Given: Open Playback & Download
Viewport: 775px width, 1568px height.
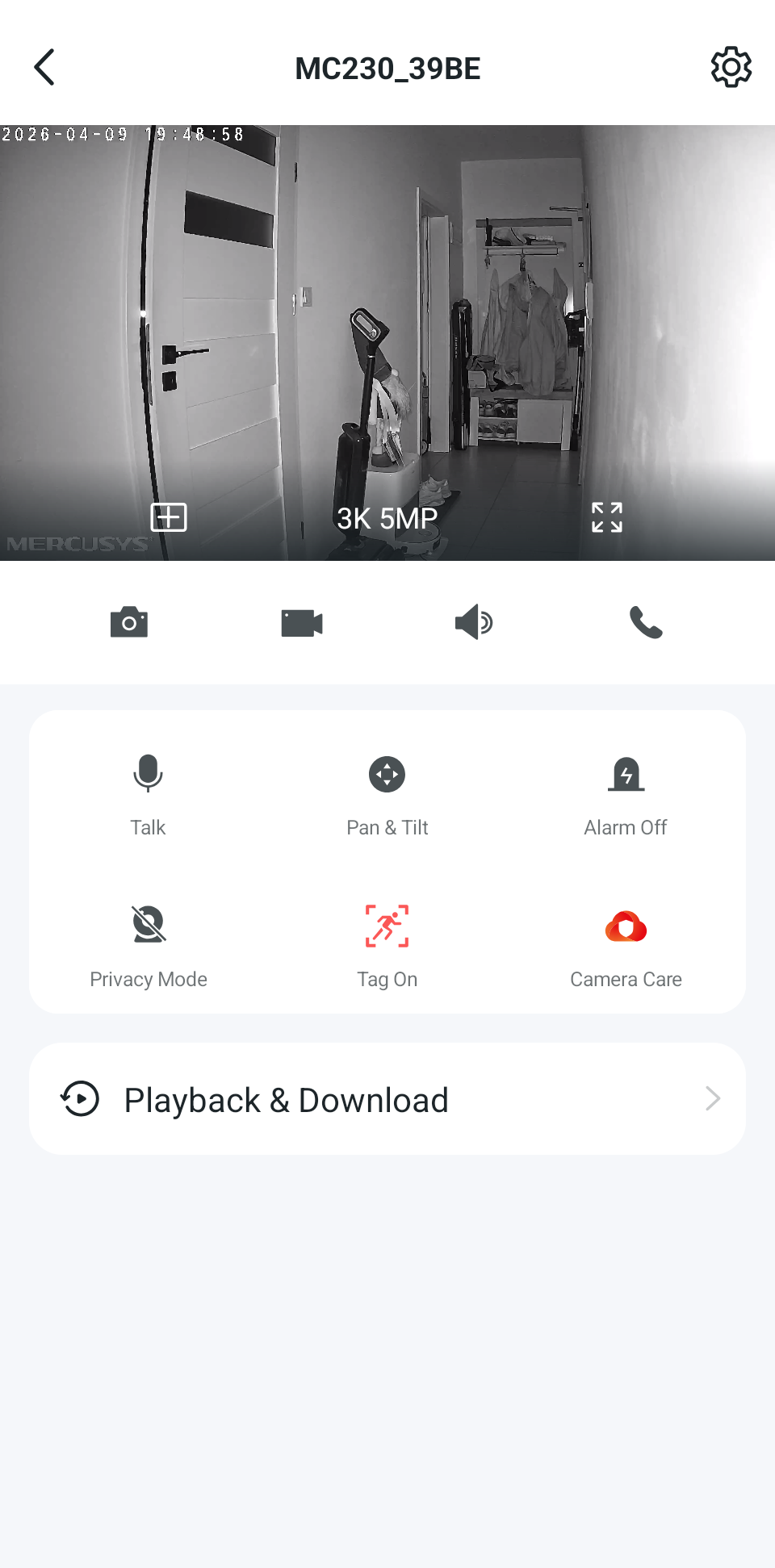Looking at the screenshot, I should [x=387, y=1099].
